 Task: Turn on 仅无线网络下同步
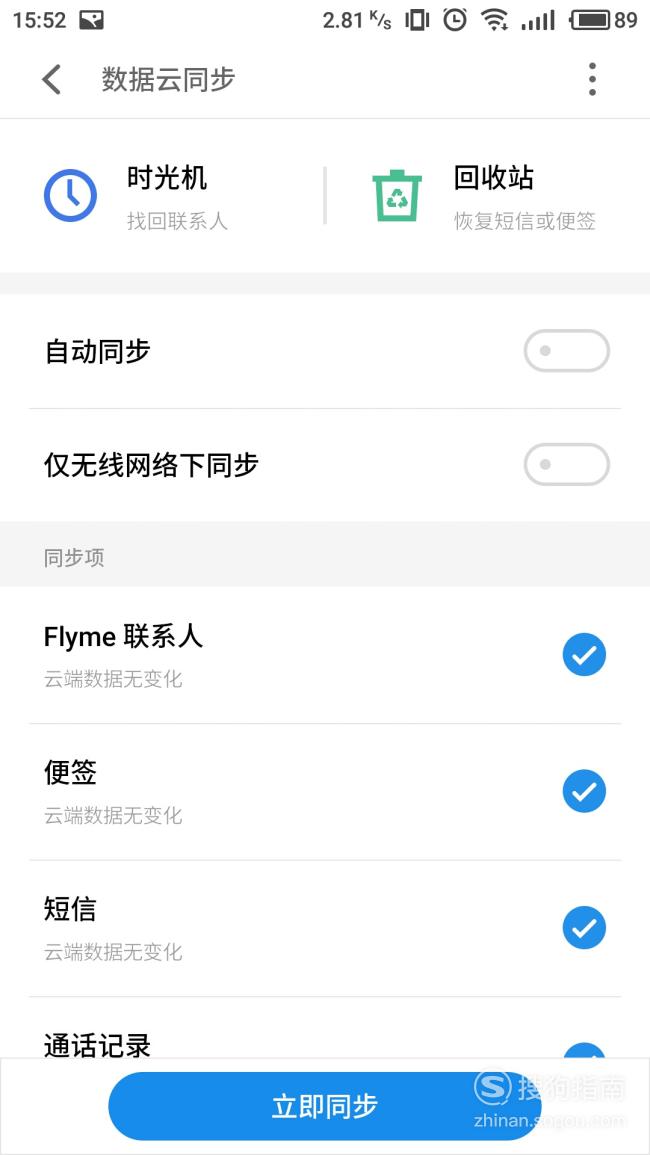tap(567, 465)
